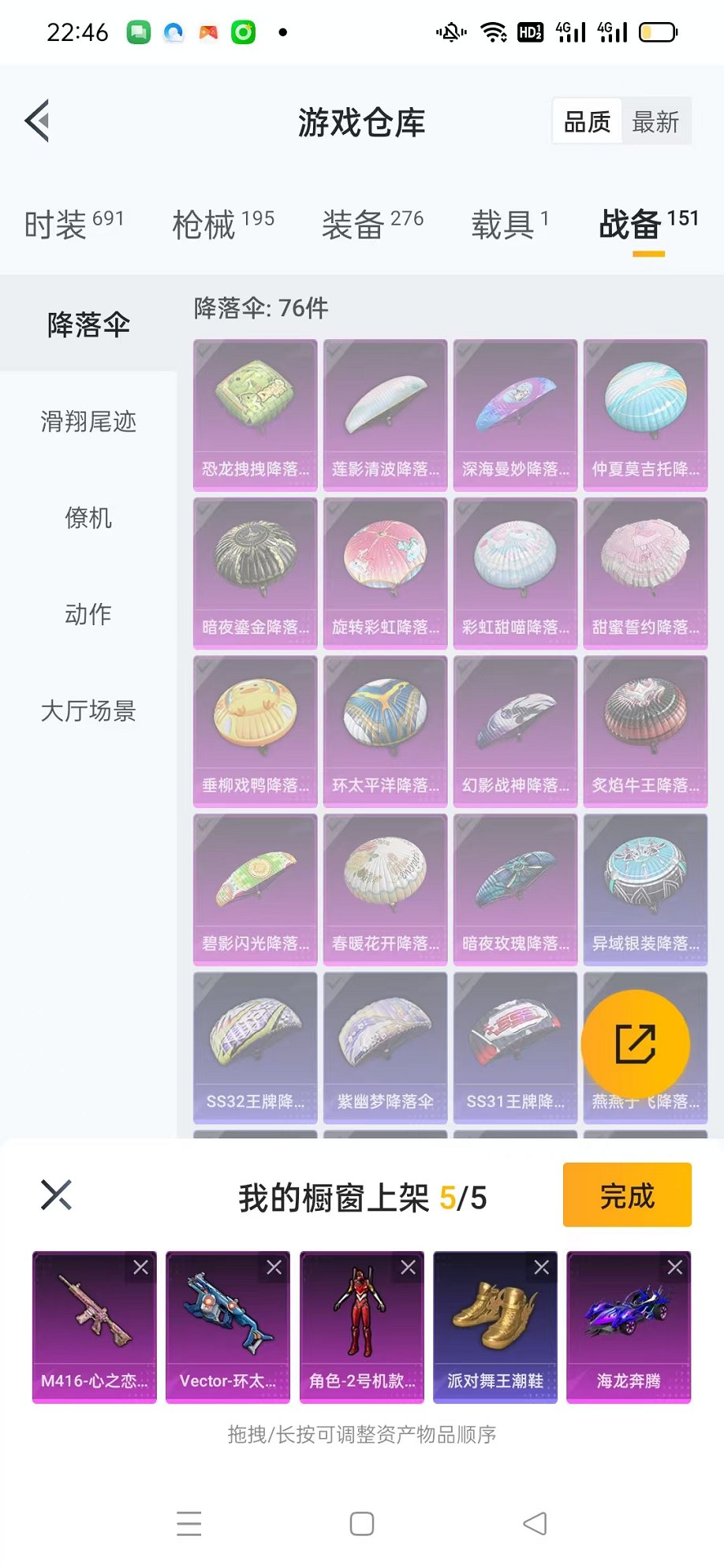Screen dimensions: 724x1568
Task: Select the 僚机 category
Action: (x=88, y=518)
